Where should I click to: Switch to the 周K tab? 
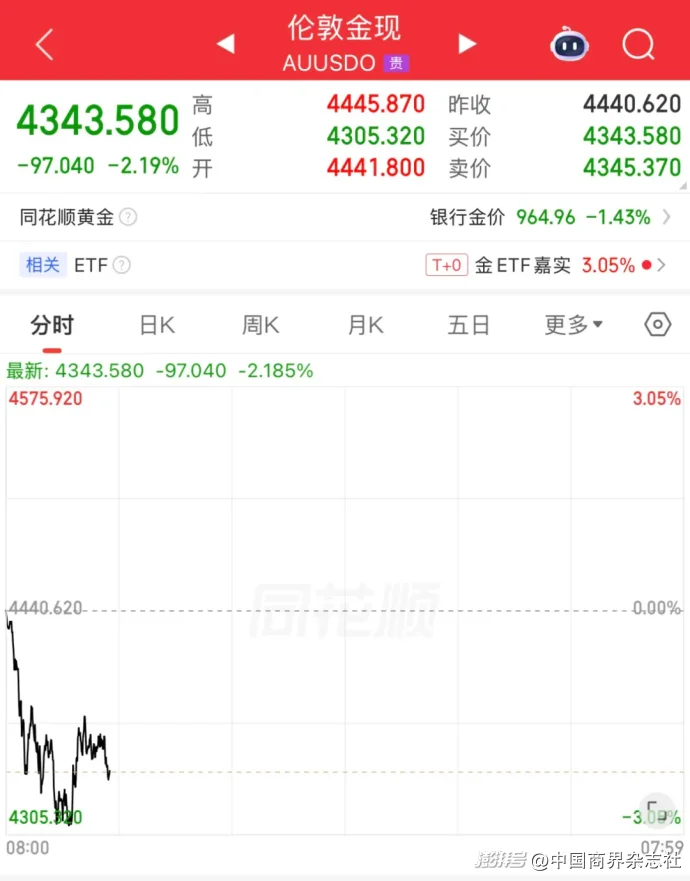[x=260, y=325]
